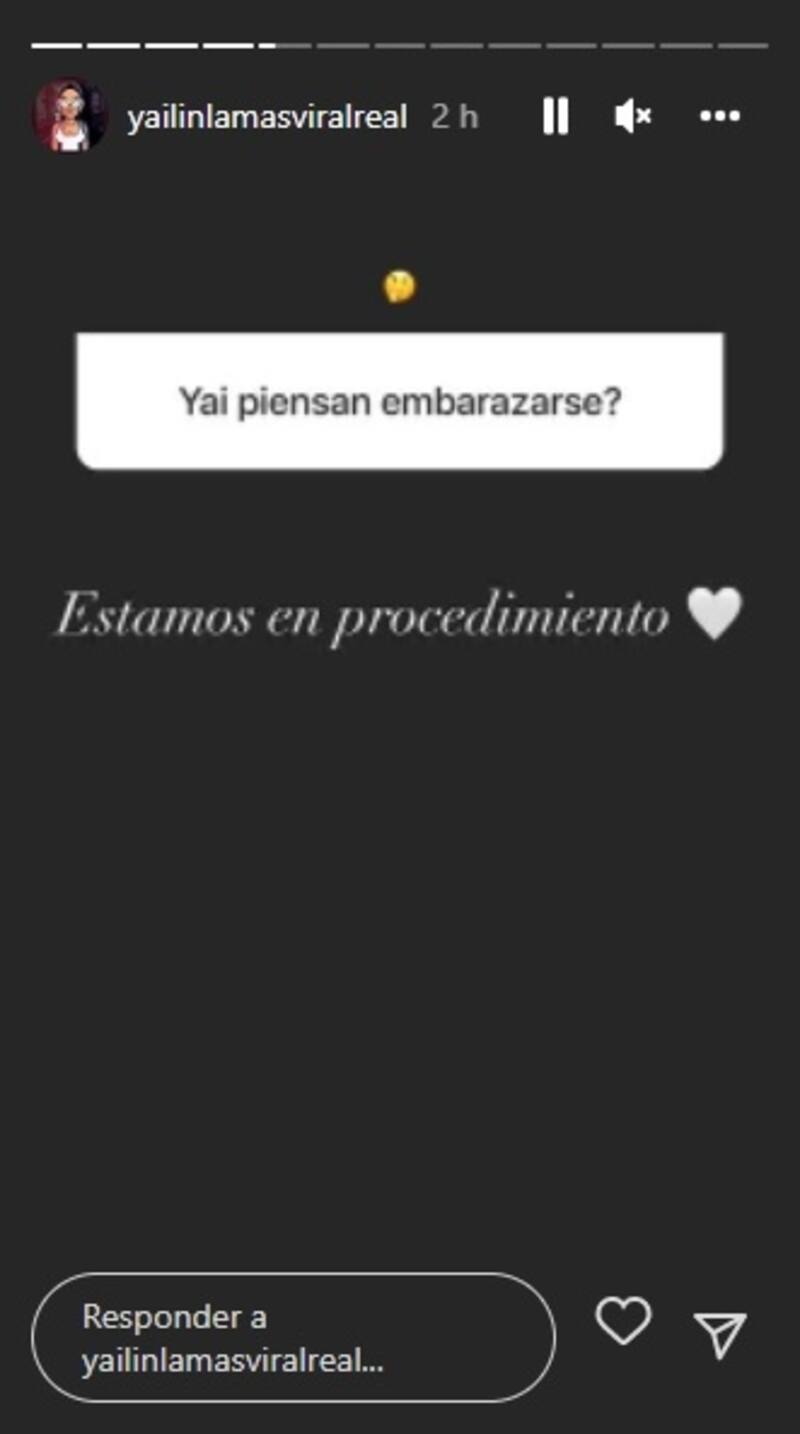
Task: Tap the Responder a yailinlamasviralreal reply field
Action: point(293,1338)
